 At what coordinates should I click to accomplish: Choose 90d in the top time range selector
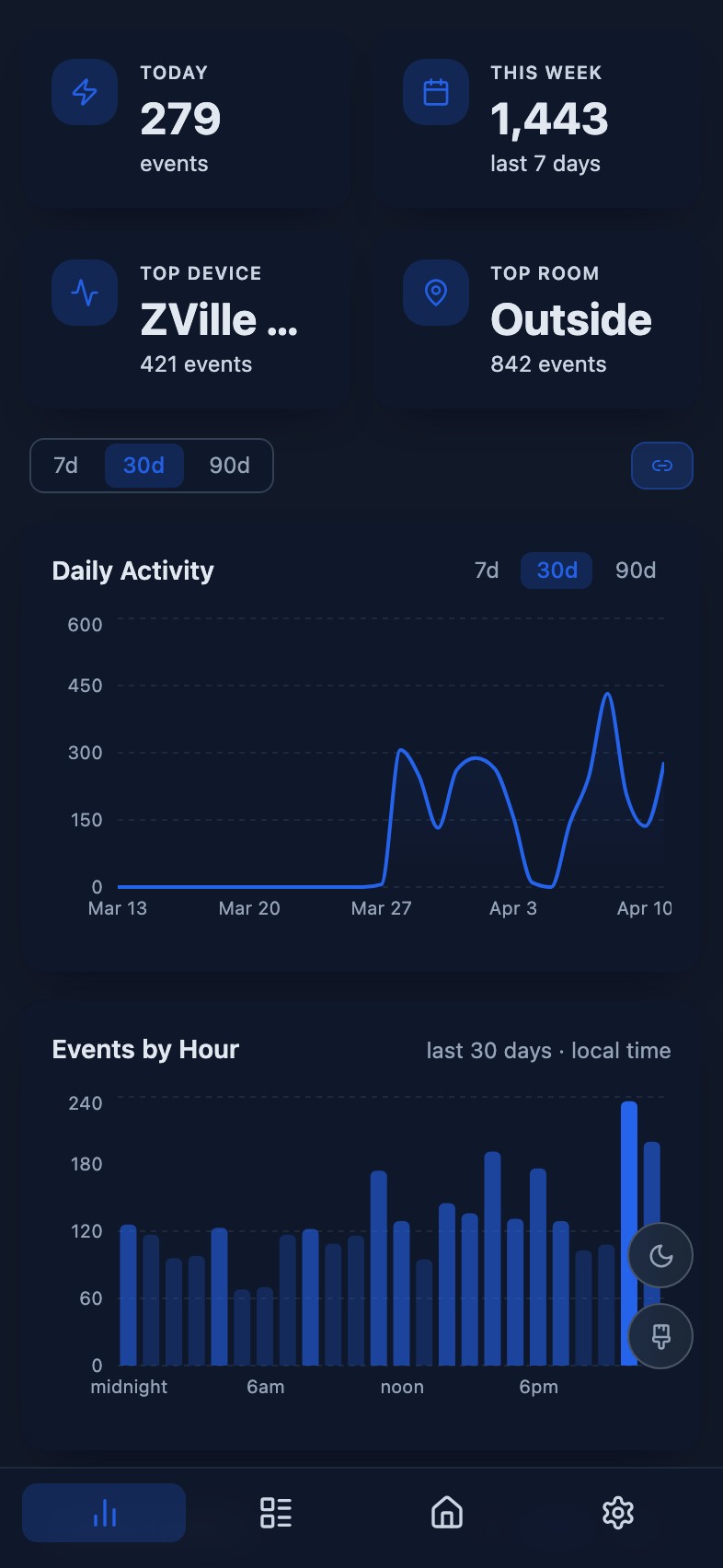coord(229,466)
